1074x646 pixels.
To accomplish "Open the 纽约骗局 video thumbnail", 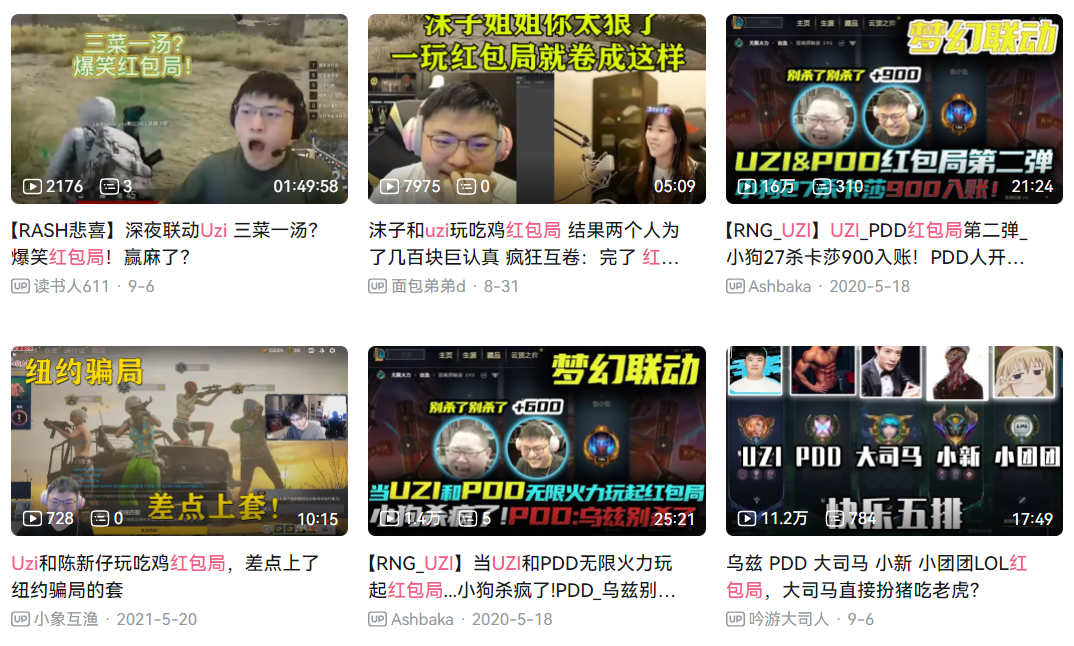I will 179,440.
